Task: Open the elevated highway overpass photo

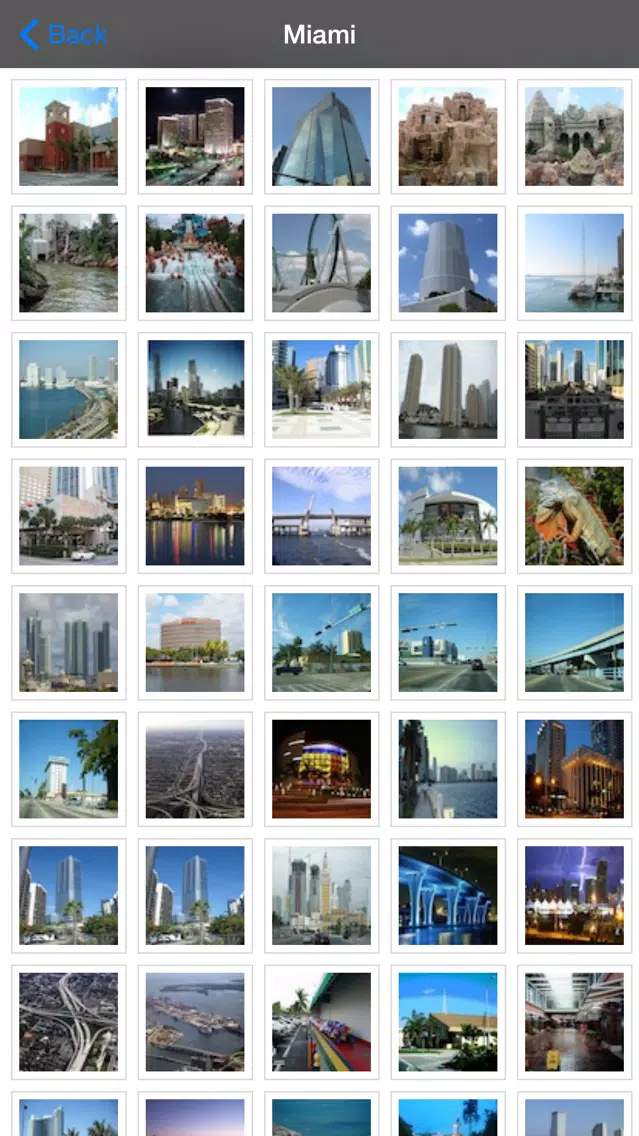Action: (575, 642)
